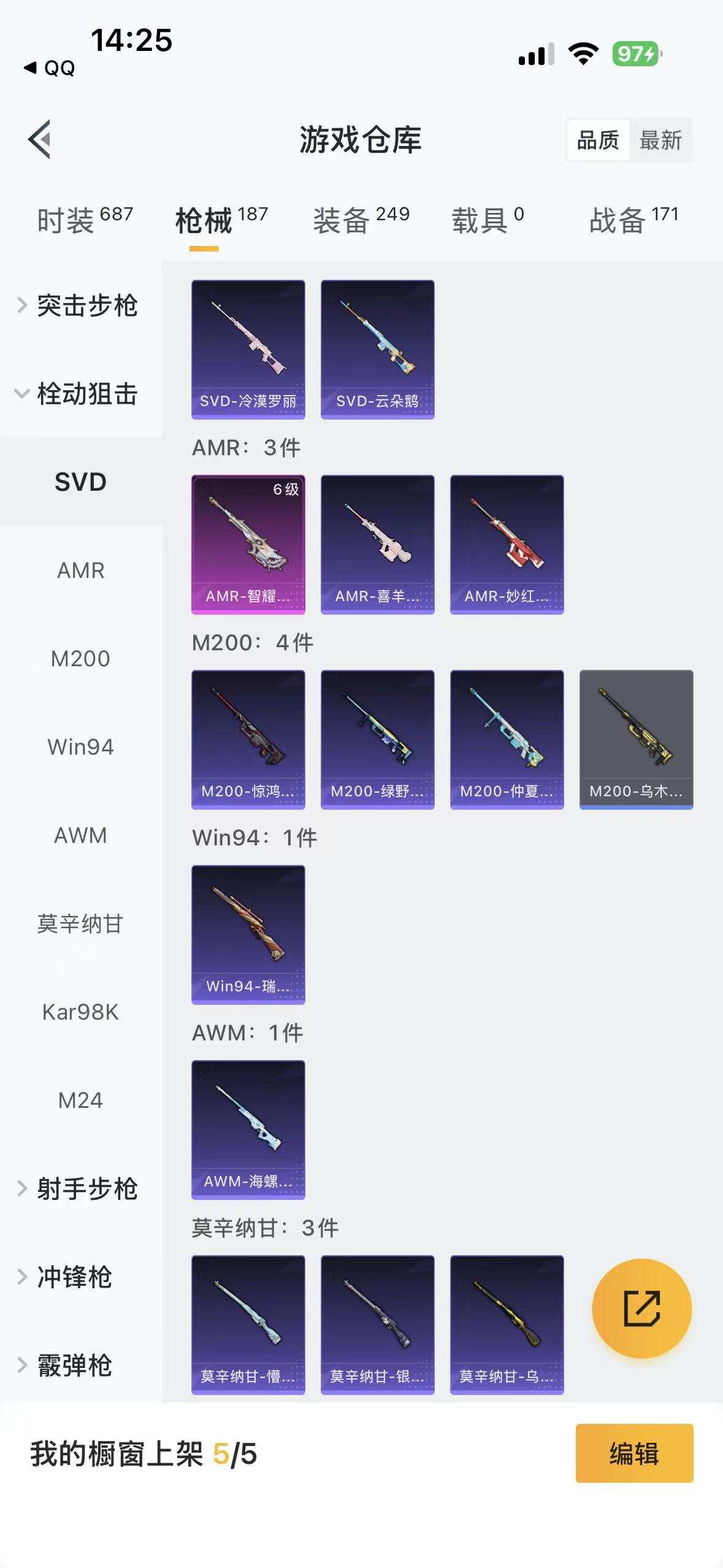
Task: Open the SVD-冷漠罗丽 skin
Action: point(248,349)
